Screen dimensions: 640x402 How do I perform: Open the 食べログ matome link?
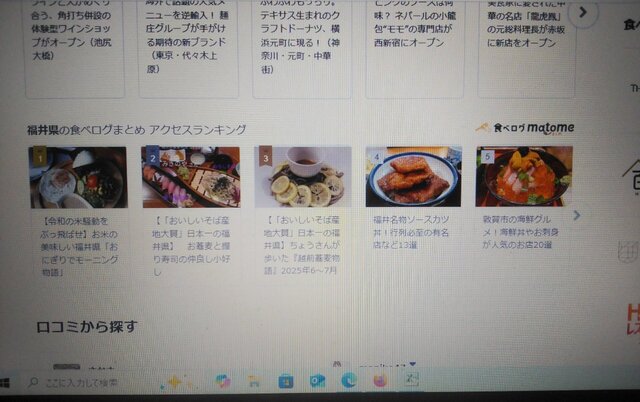[x=525, y=128]
